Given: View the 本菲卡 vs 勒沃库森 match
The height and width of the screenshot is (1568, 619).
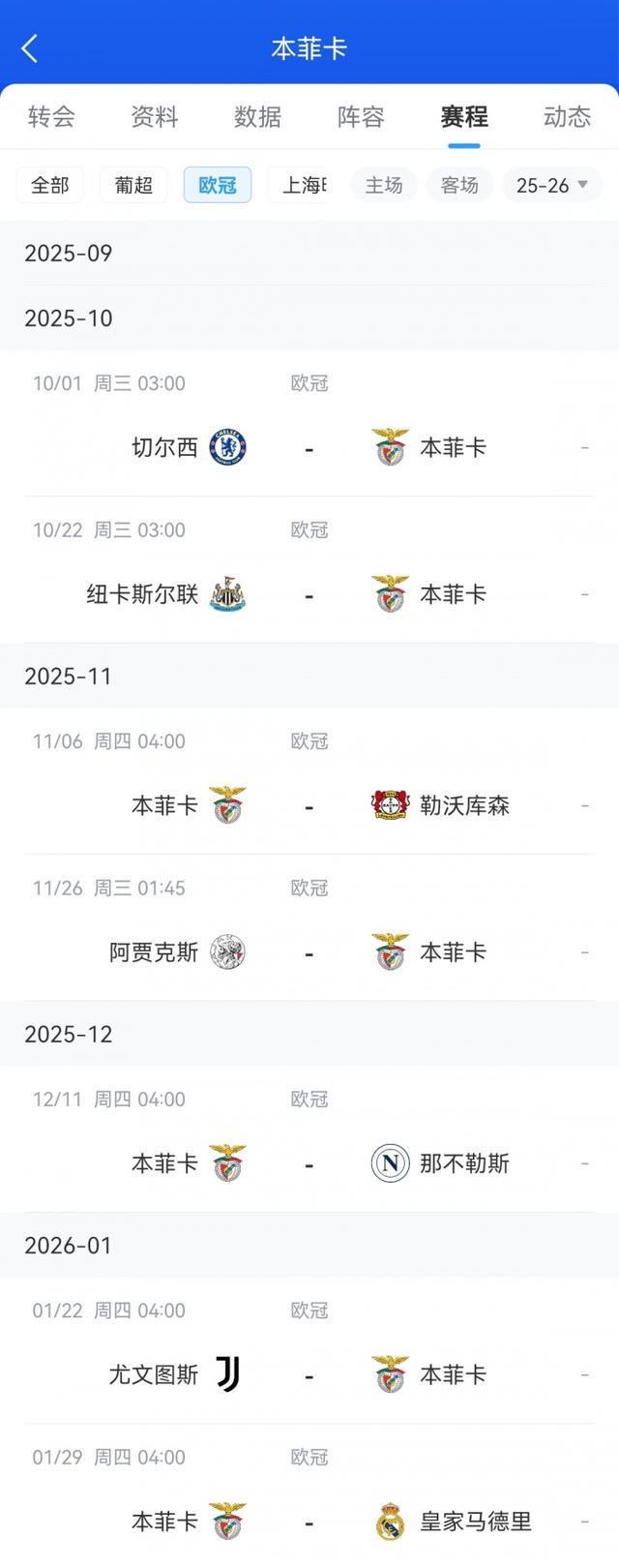Looking at the screenshot, I should coord(309,805).
